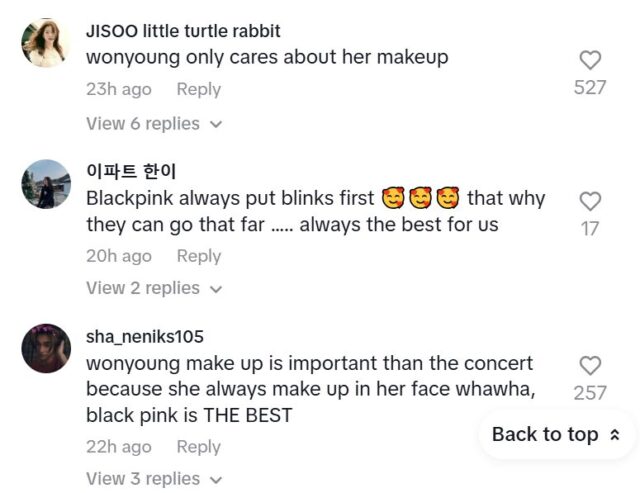640x493 pixels.
Task: Tap Back to top button
Action: pos(557,434)
